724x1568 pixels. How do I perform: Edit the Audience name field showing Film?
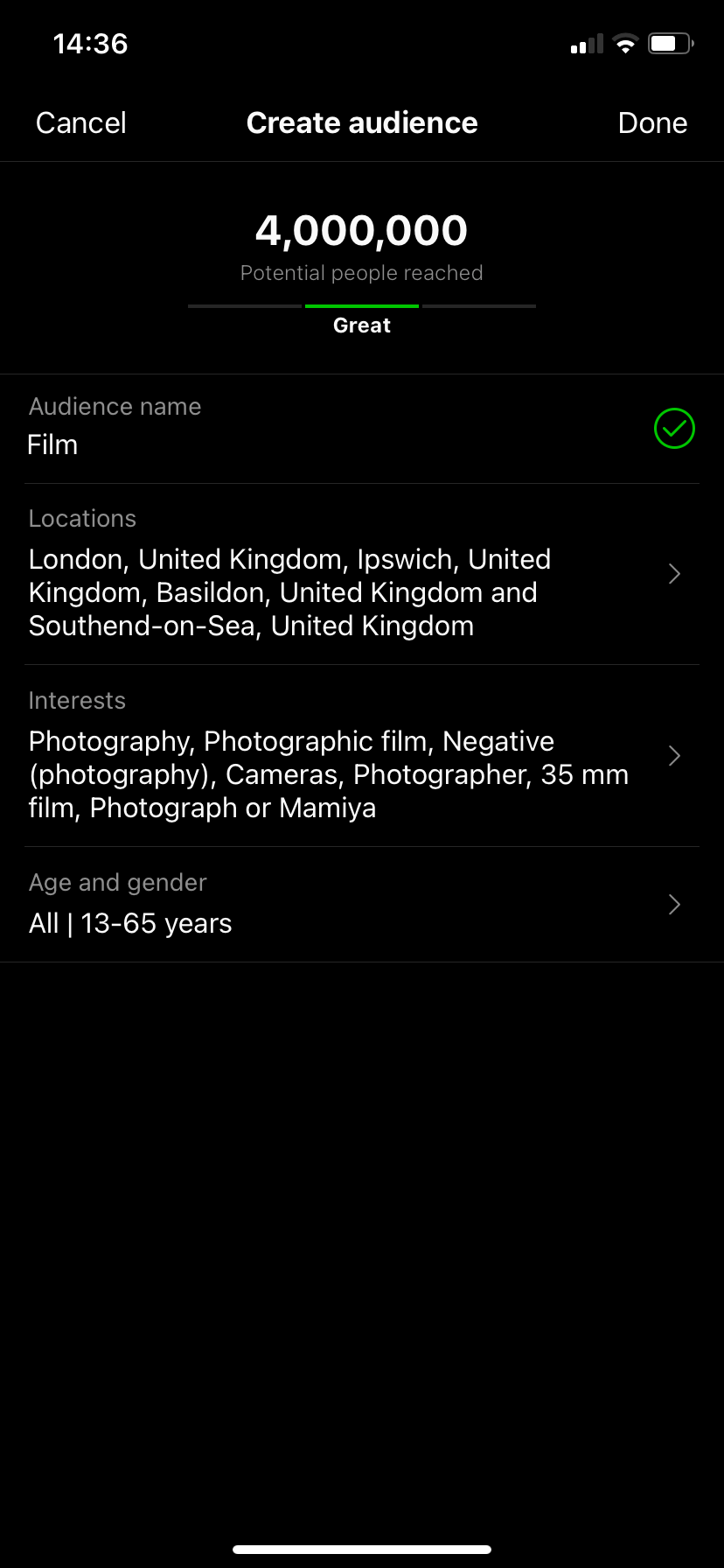362,429
